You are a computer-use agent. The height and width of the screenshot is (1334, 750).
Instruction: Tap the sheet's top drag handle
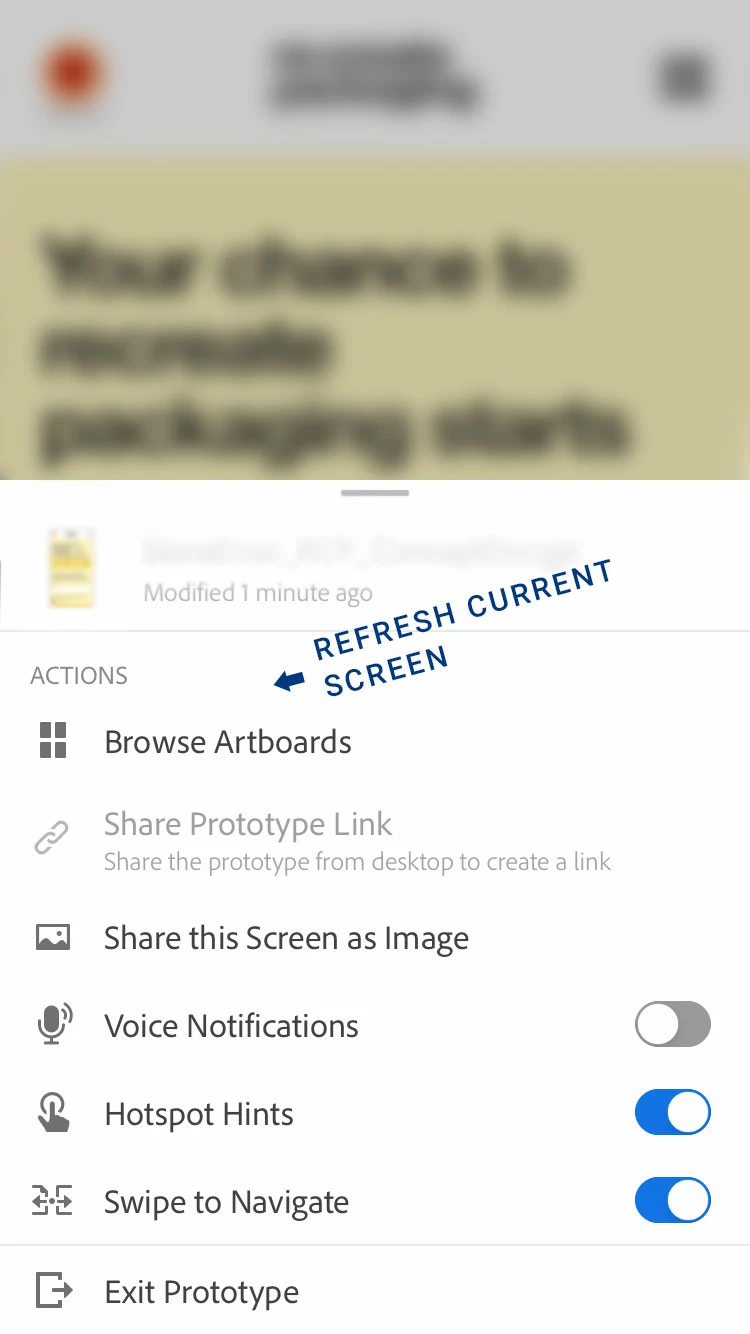tap(375, 493)
